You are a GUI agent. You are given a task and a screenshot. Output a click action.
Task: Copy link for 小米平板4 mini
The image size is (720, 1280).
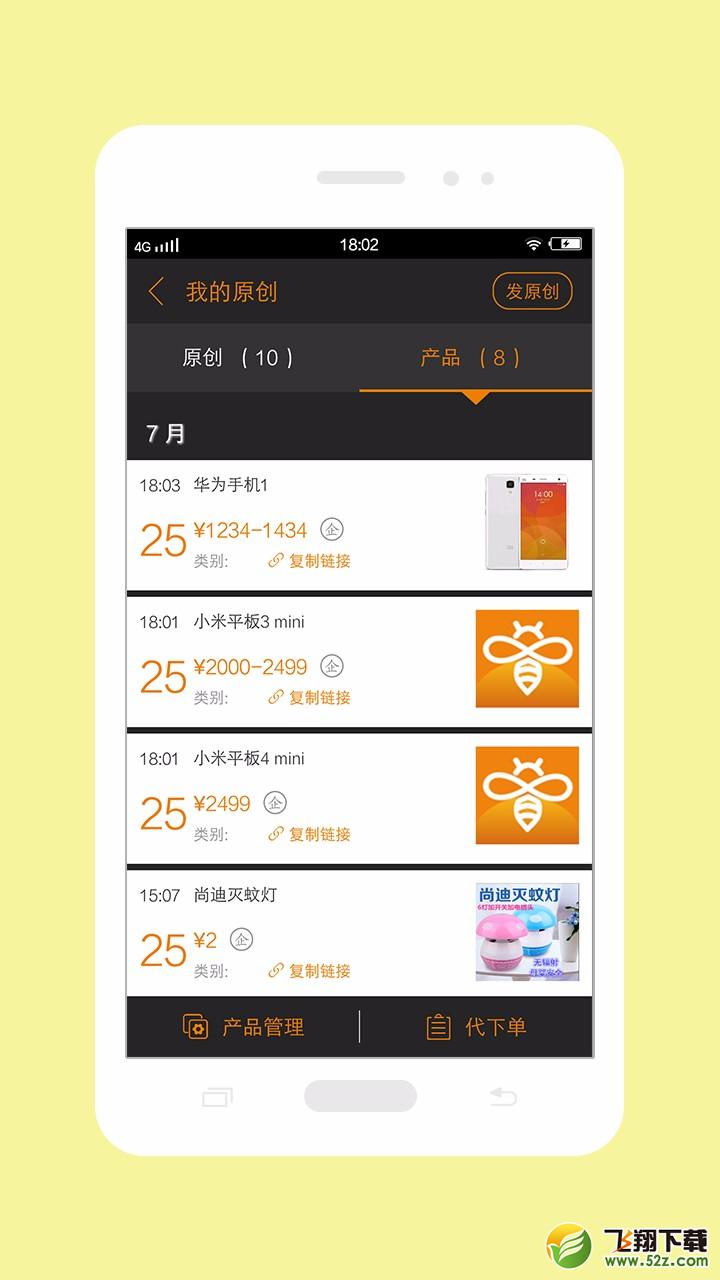[x=310, y=834]
